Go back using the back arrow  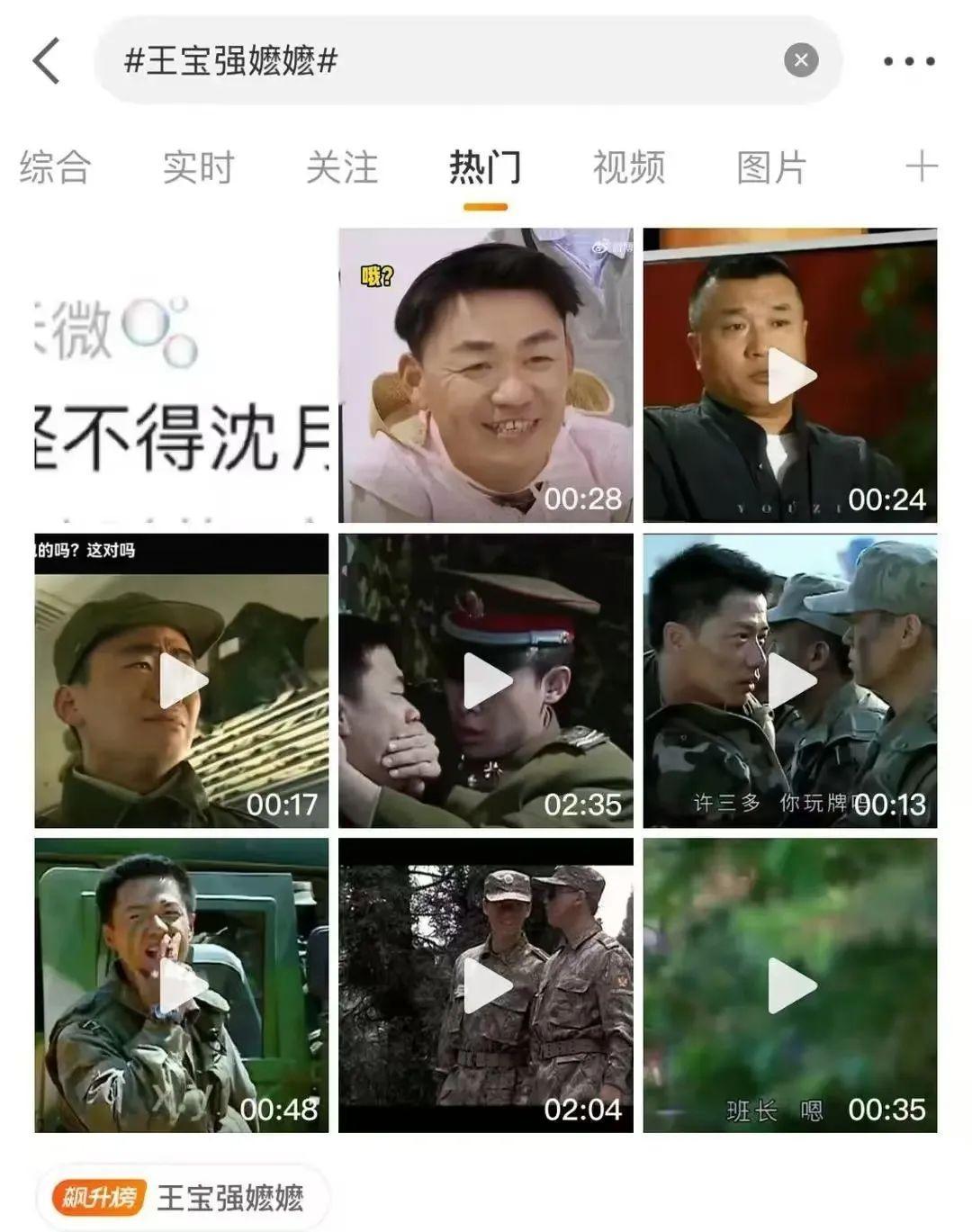tap(47, 61)
